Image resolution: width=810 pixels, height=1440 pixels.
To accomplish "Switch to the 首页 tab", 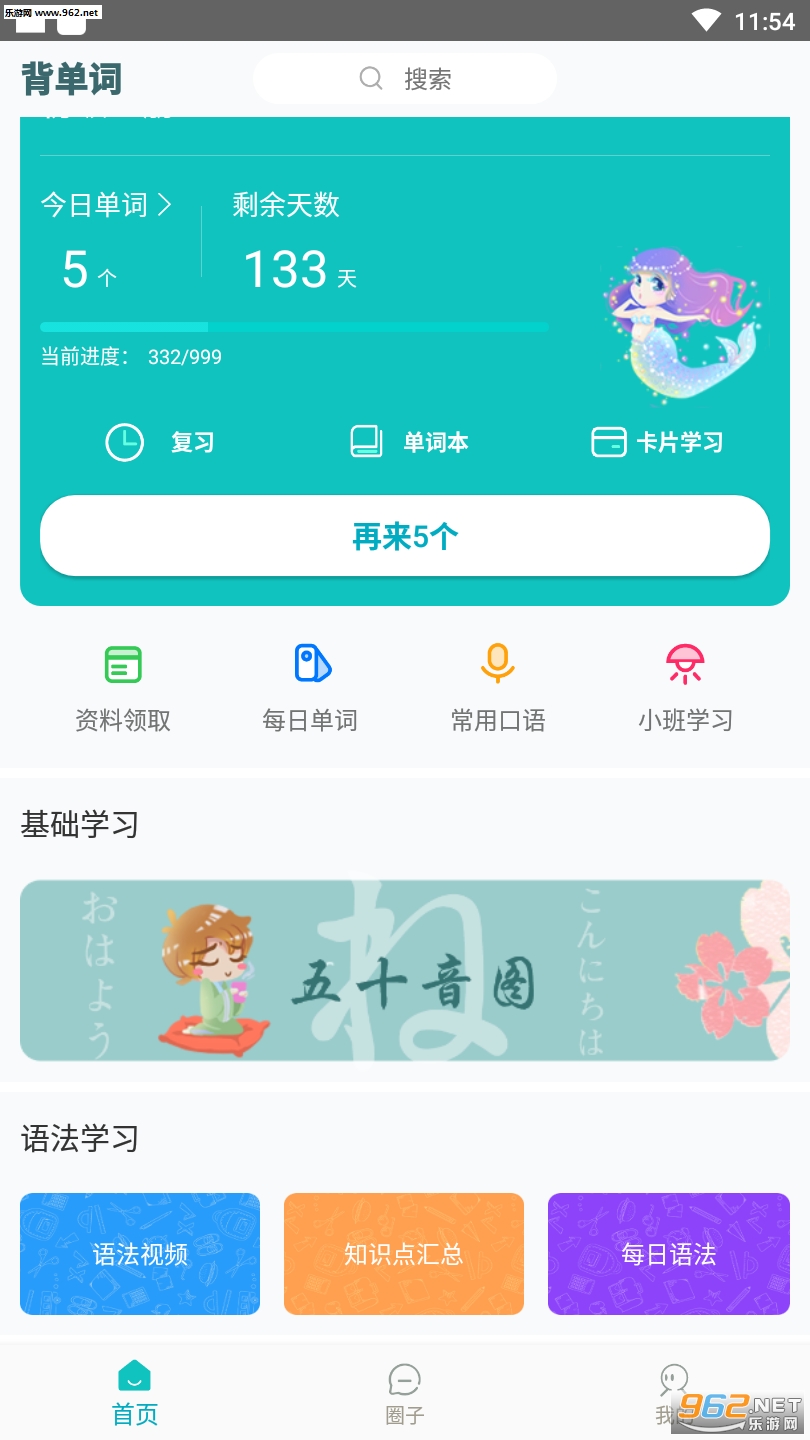I will click(135, 1392).
